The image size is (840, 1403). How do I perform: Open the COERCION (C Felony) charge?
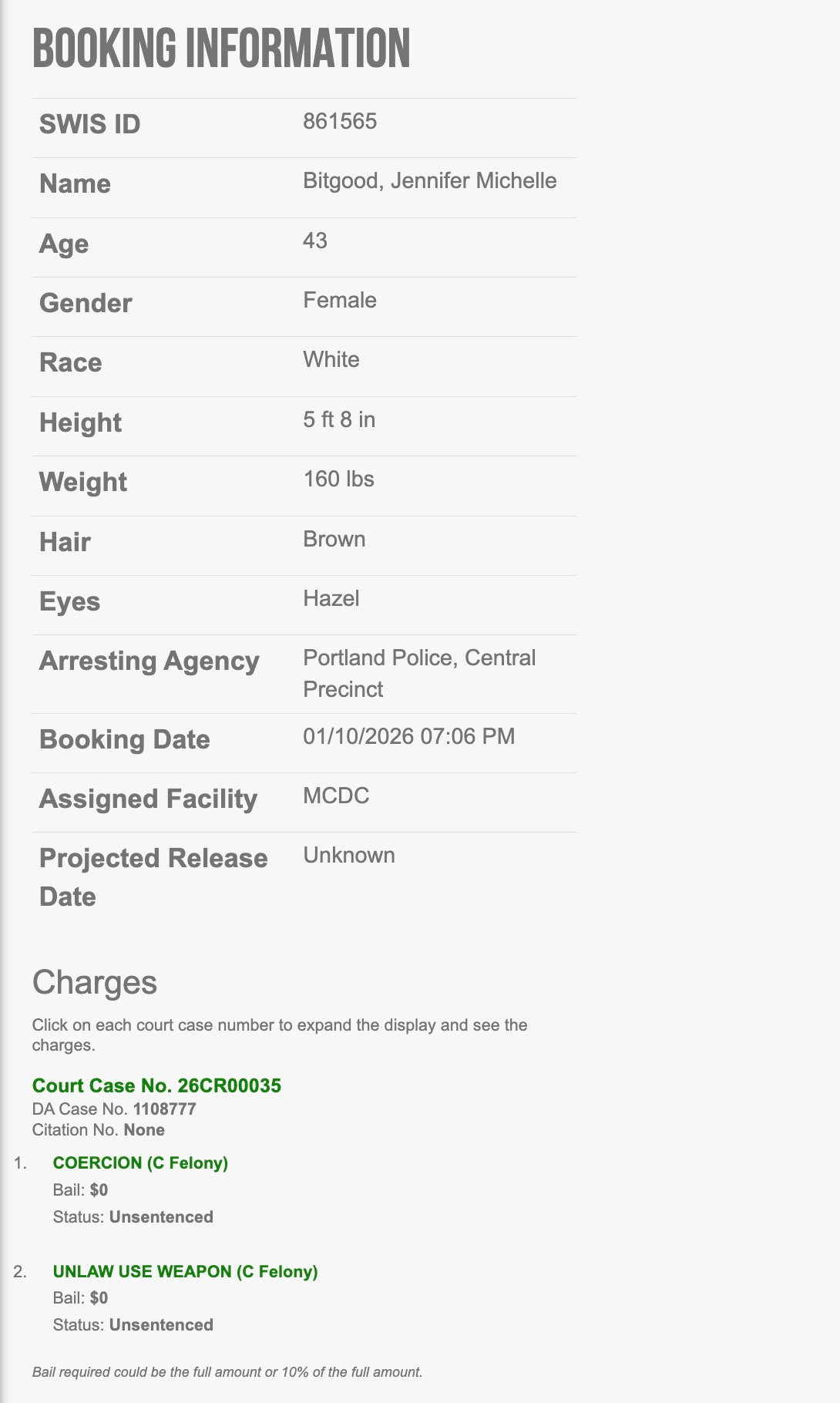click(x=140, y=1162)
